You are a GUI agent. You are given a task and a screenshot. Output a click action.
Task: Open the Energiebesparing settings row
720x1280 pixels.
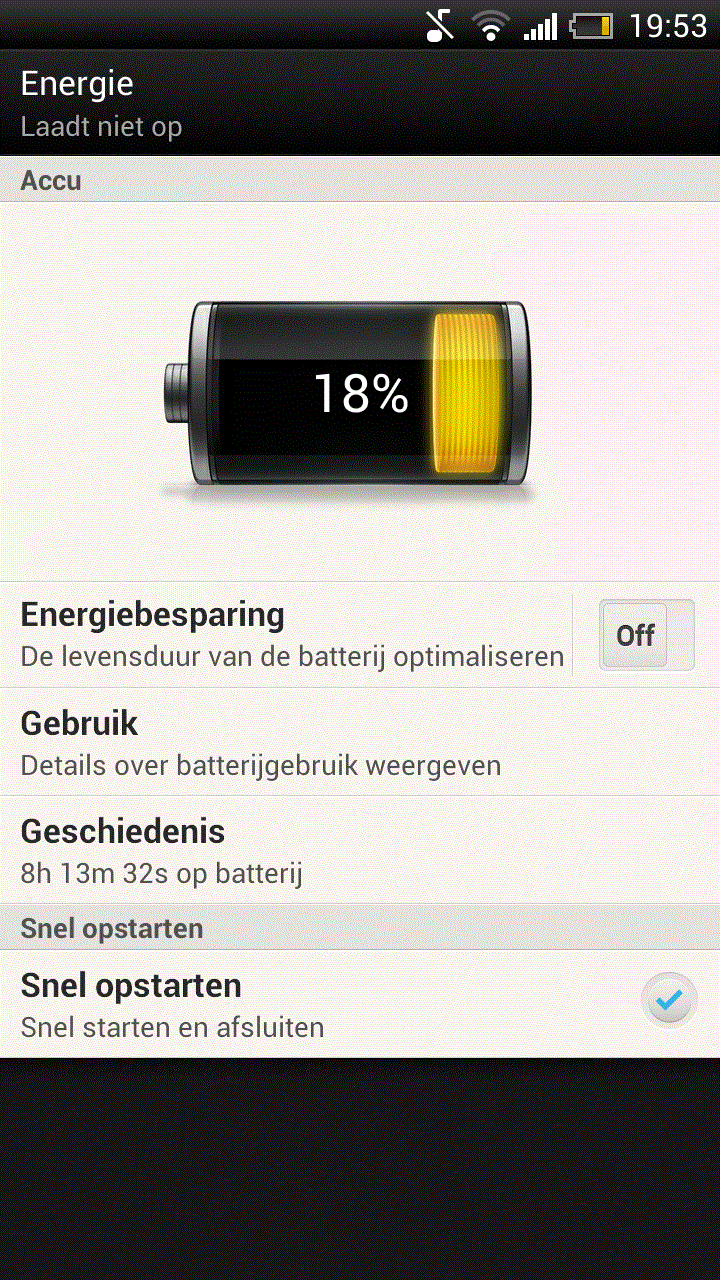coord(286,635)
